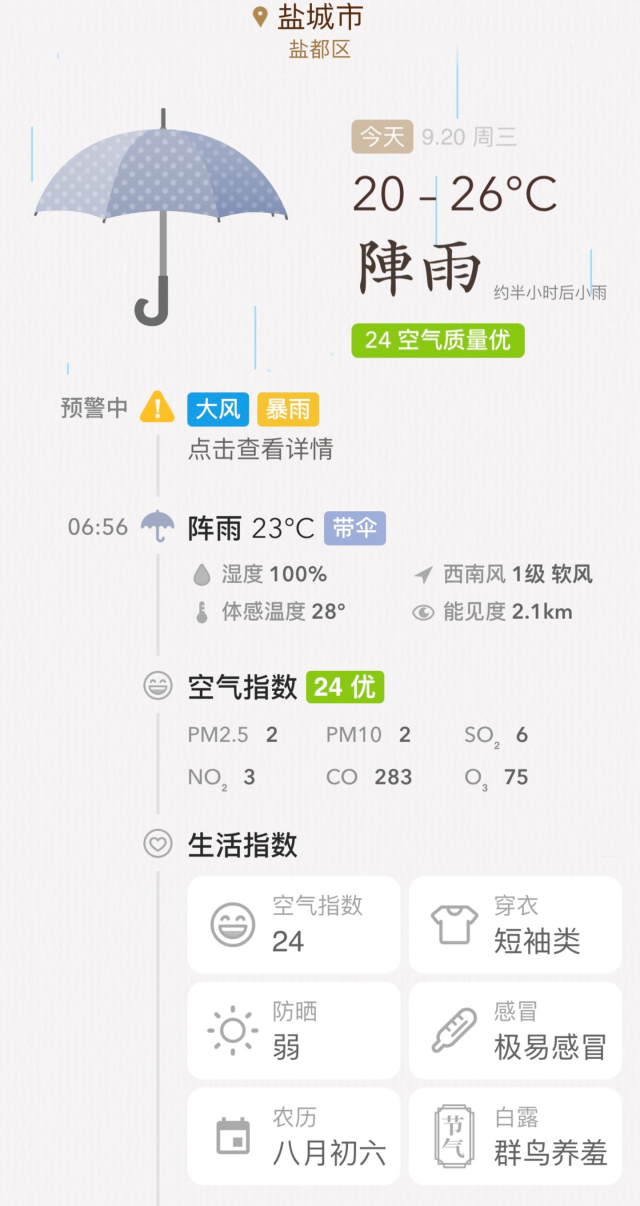Open the 空气指数 24 life index card
640x1206 pixels.
(x=293, y=924)
